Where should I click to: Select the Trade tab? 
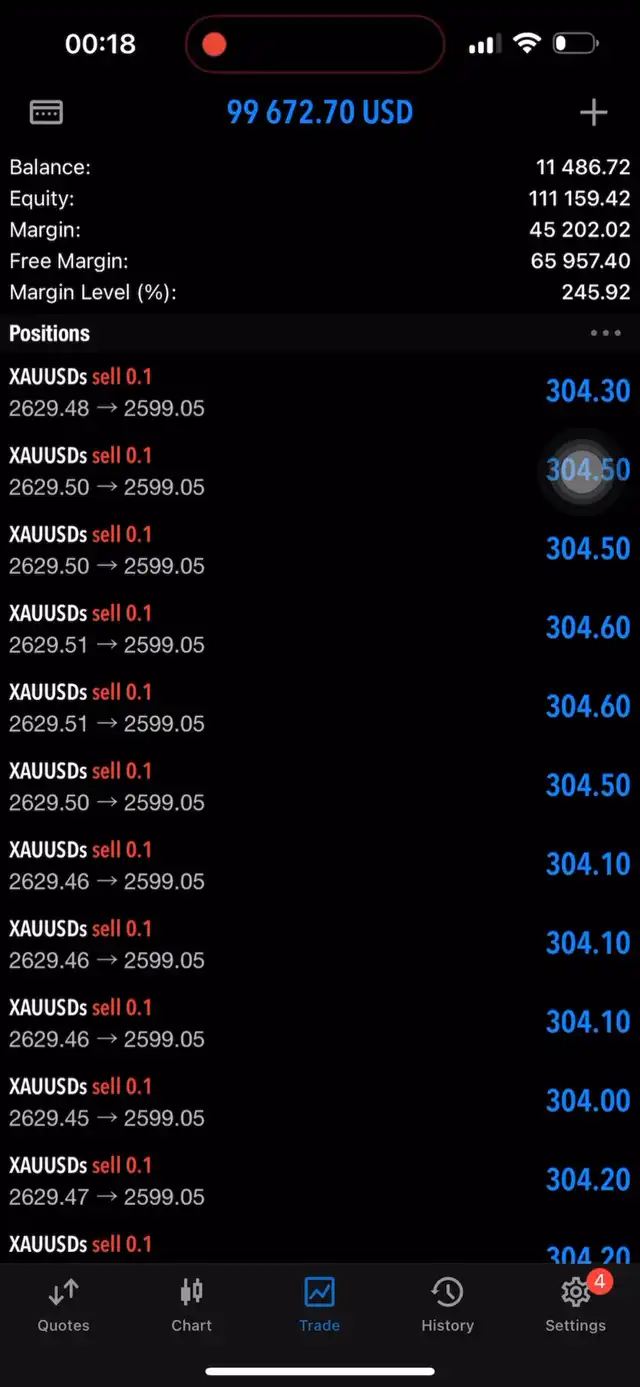tap(320, 1305)
